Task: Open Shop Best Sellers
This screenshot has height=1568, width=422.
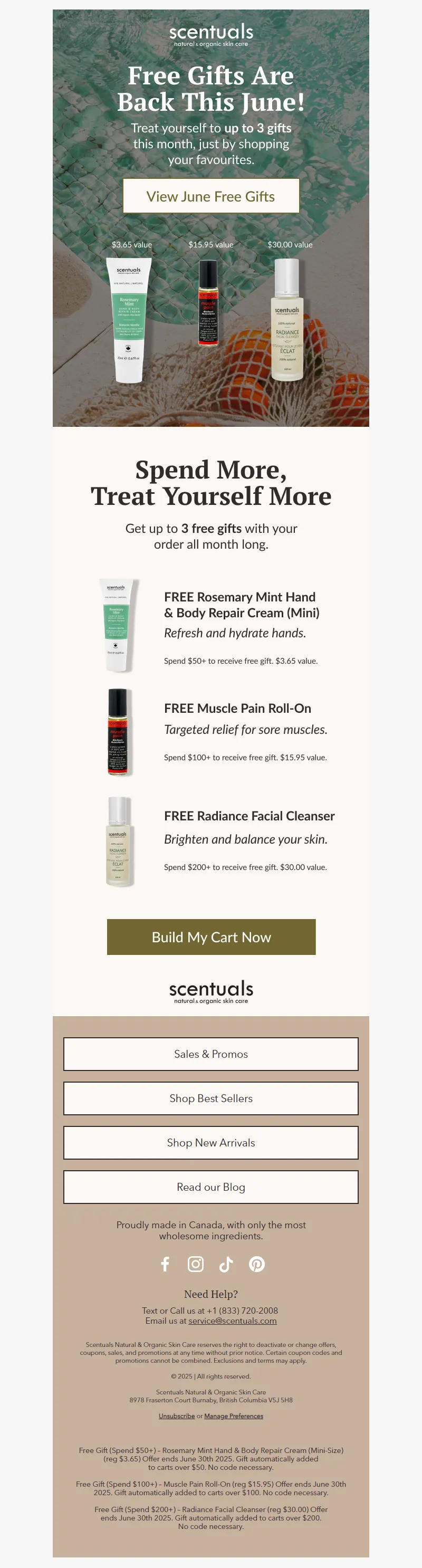Action: click(210, 1098)
